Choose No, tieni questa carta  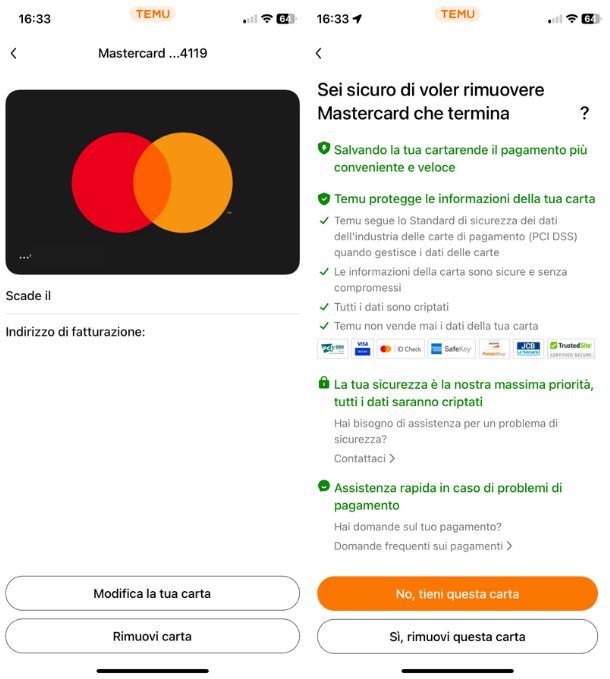457,593
